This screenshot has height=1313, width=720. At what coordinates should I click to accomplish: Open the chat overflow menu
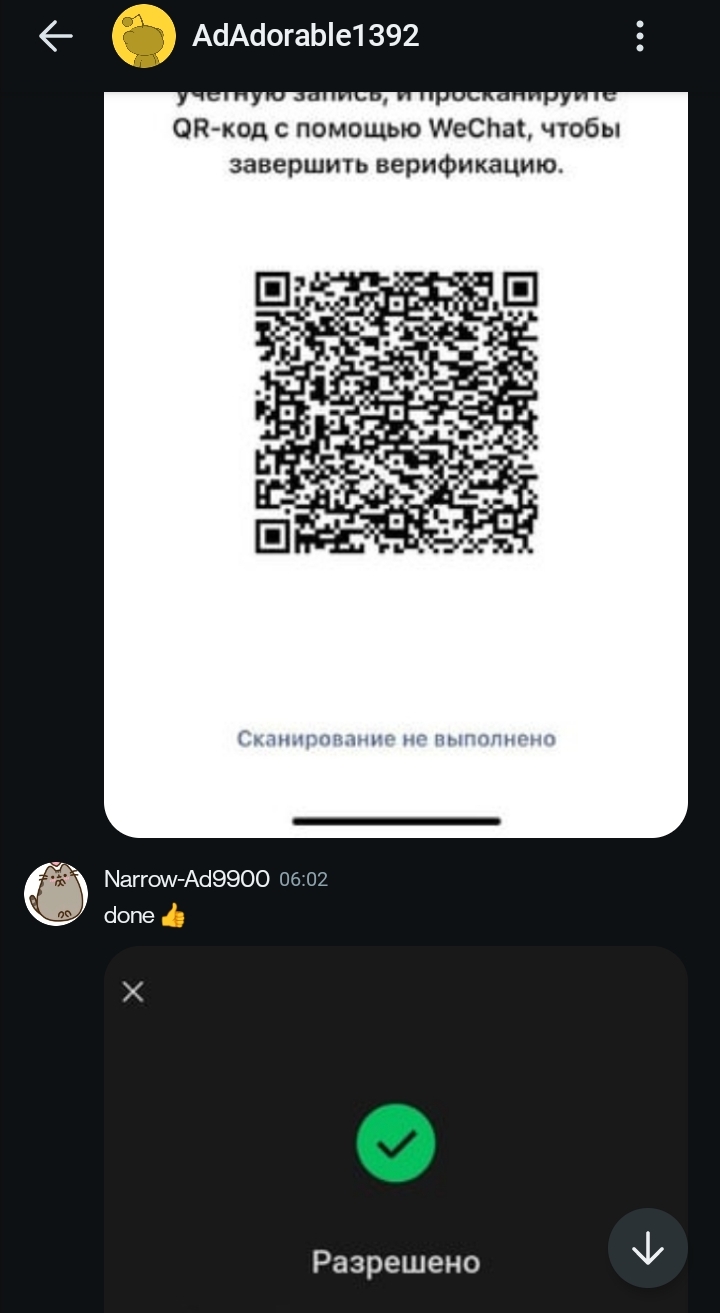tap(640, 37)
